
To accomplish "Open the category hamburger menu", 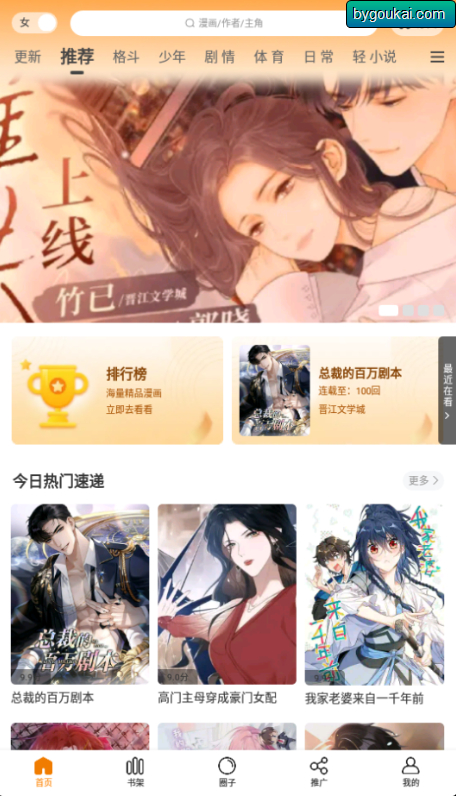I will point(437,57).
